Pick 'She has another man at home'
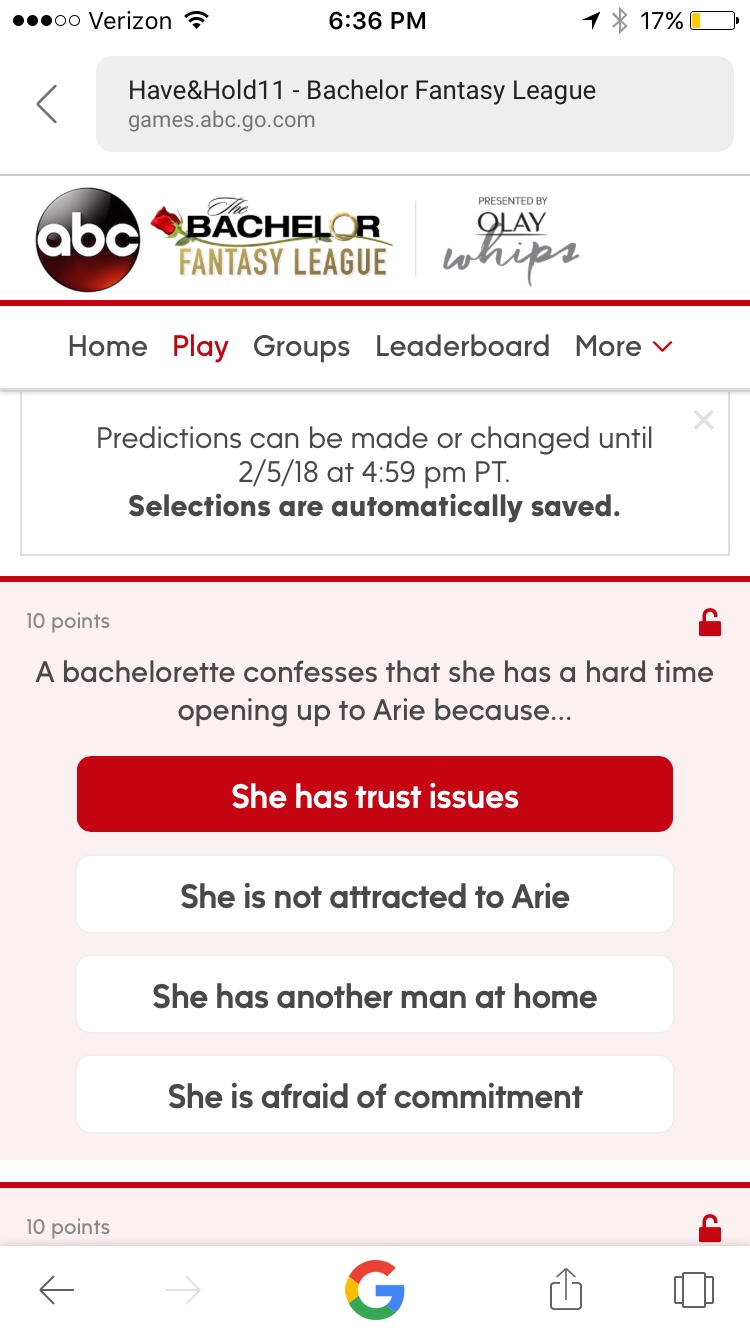Viewport: 750px width, 1334px height. [x=375, y=995]
